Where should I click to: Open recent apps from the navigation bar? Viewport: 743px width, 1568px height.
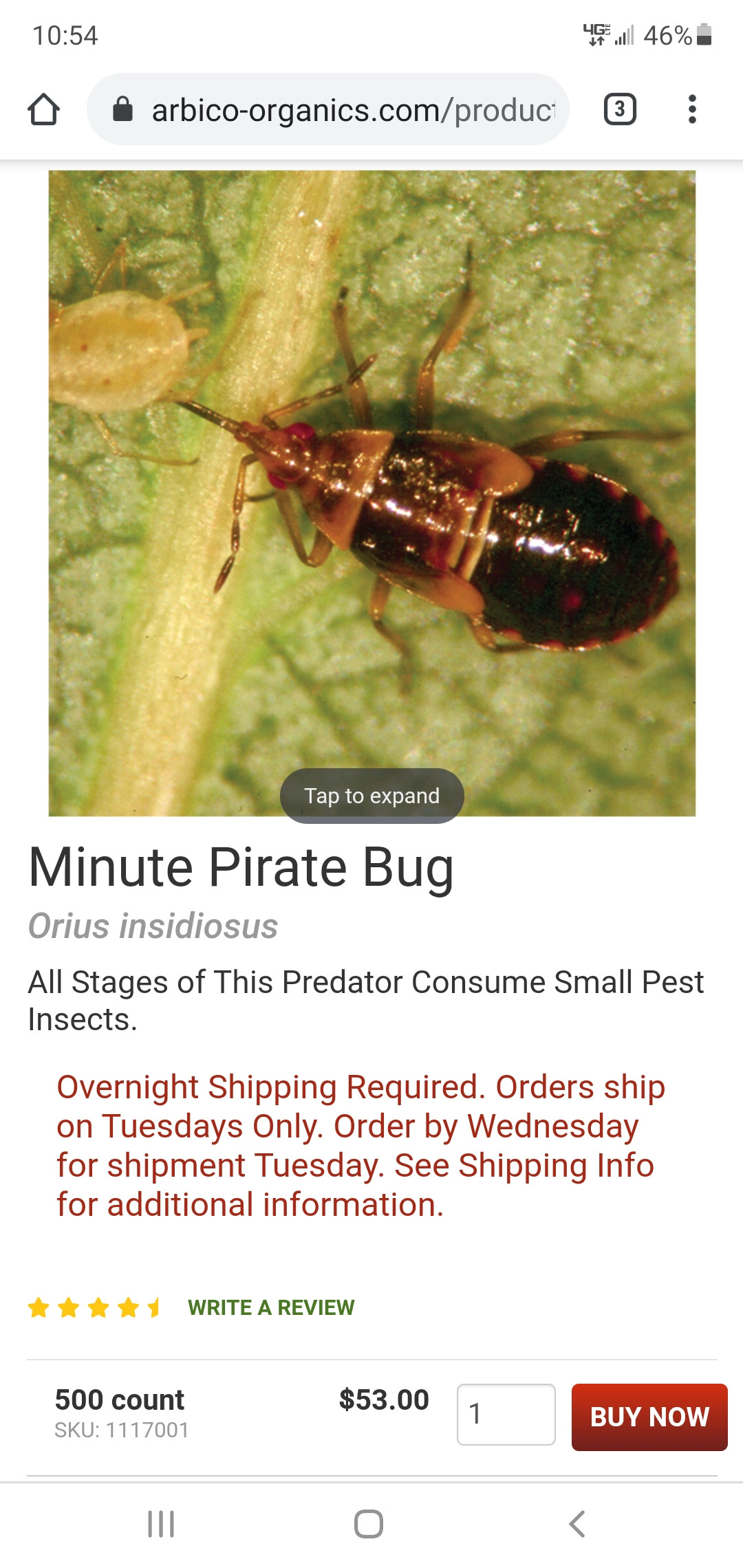tap(161, 1524)
